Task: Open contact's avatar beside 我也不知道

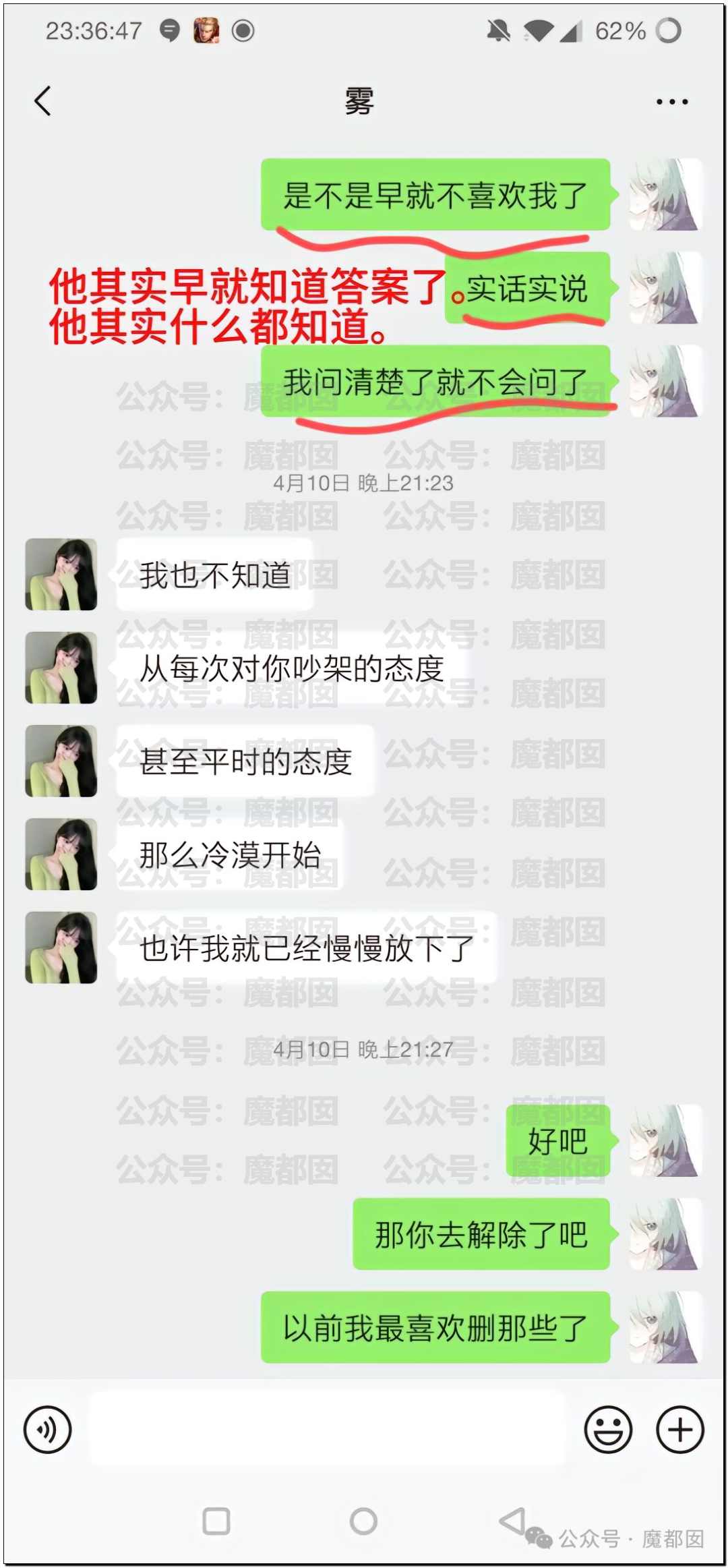Action: coord(61,575)
